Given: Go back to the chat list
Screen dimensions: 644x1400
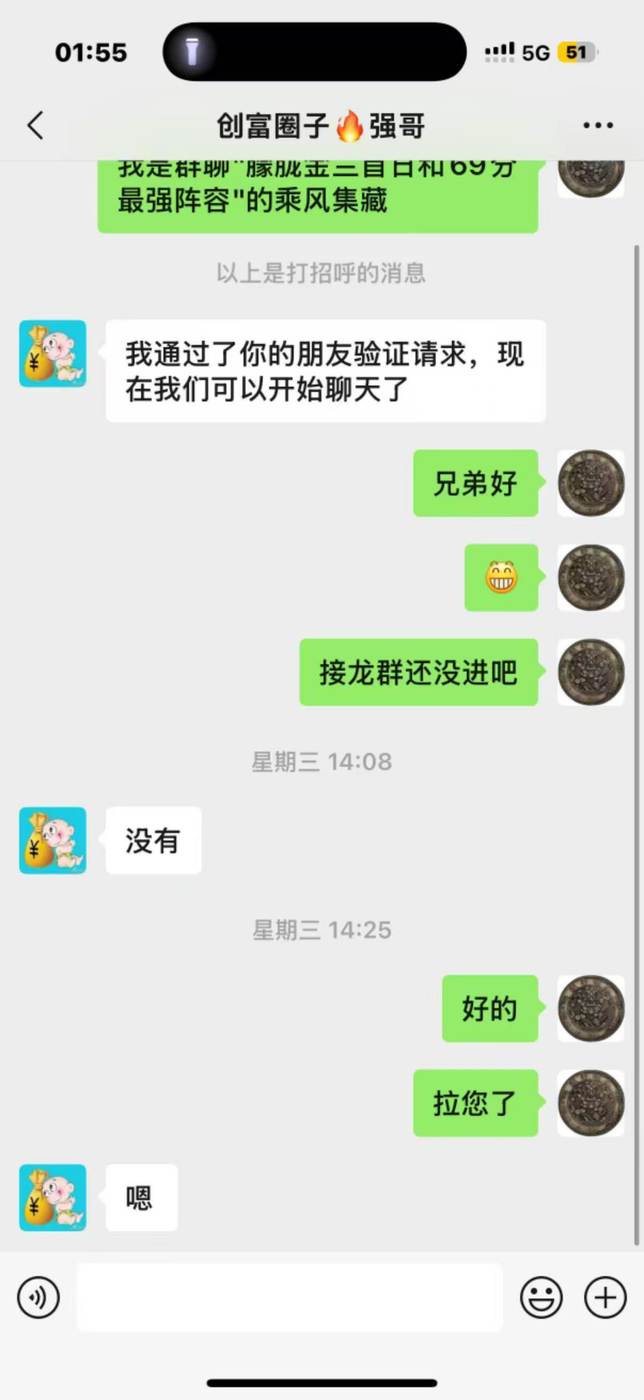Looking at the screenshot, I should tap(36, 126).
